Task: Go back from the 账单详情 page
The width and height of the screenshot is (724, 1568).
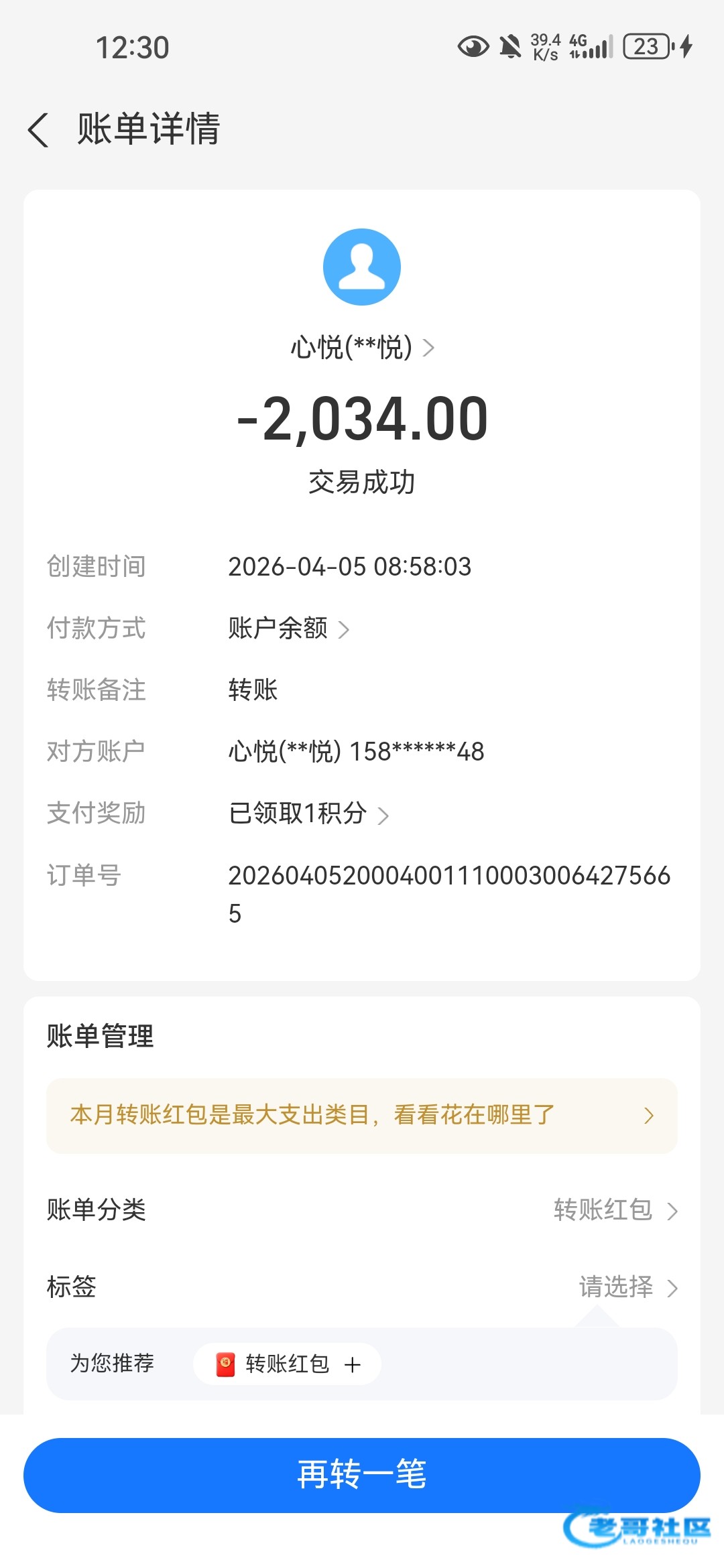Action: tap(39, 129)
